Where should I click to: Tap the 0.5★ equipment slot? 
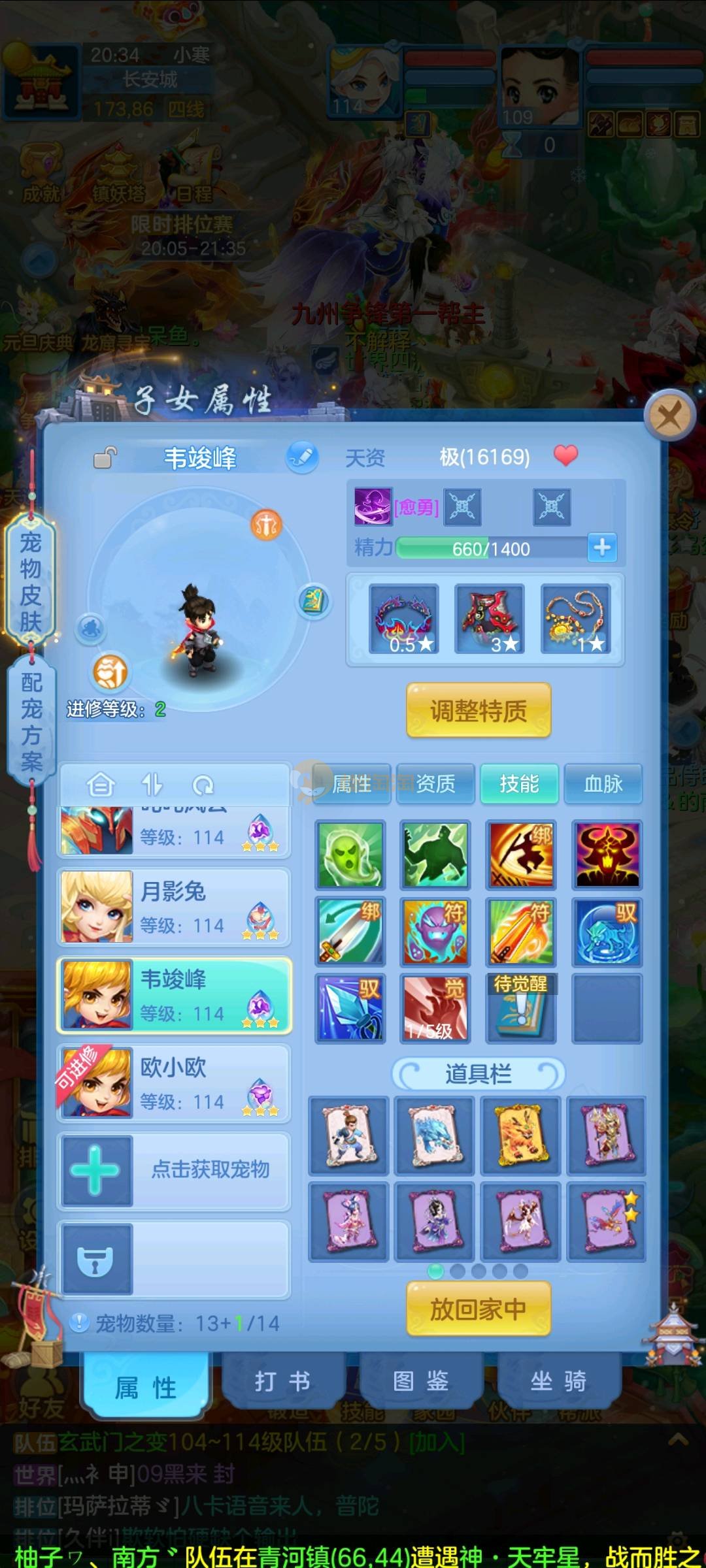pyautogui.click(x=404, y=619)
